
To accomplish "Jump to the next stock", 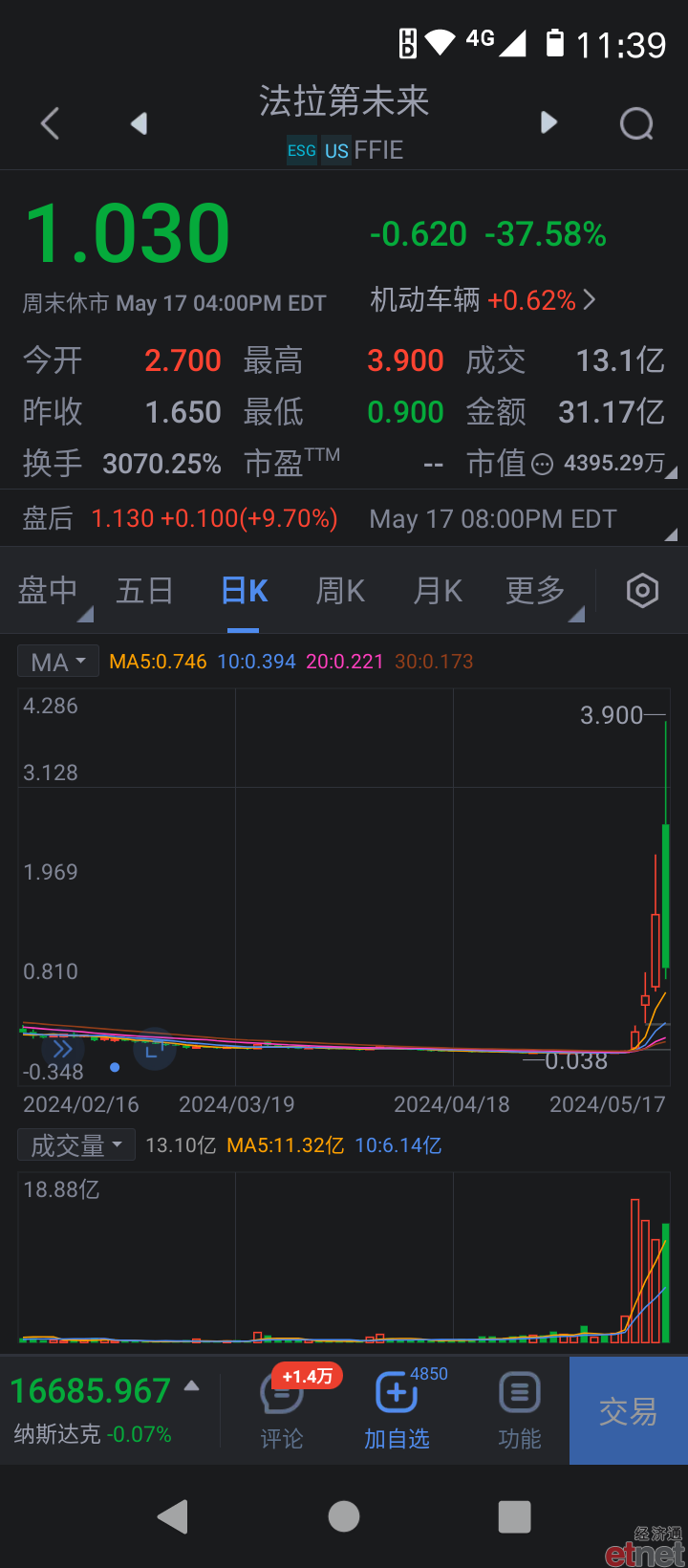I will pyautogui.click(x=548, y=122).
